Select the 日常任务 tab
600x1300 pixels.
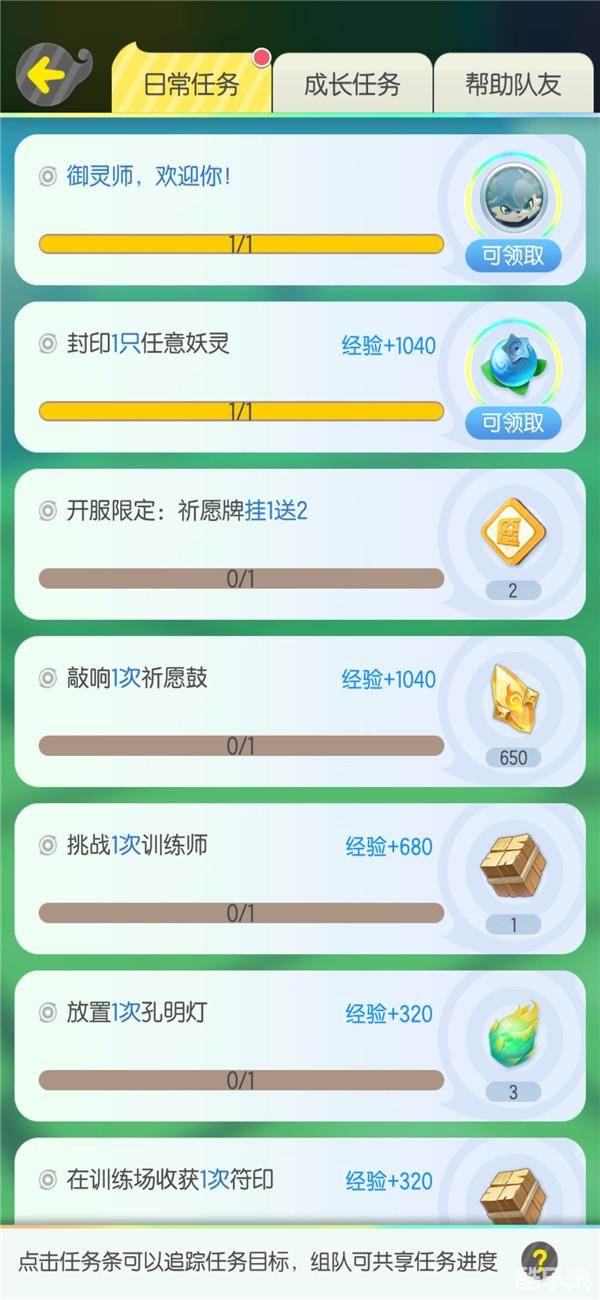(192, 84)
